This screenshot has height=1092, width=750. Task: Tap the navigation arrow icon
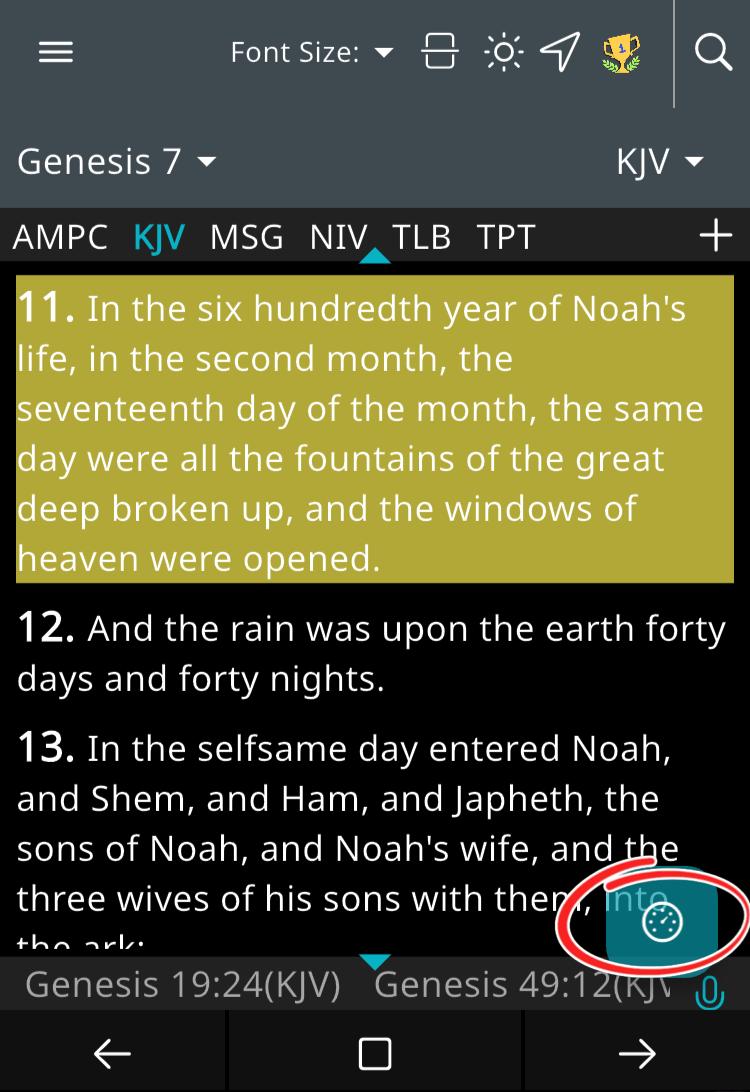pos(560,52)
